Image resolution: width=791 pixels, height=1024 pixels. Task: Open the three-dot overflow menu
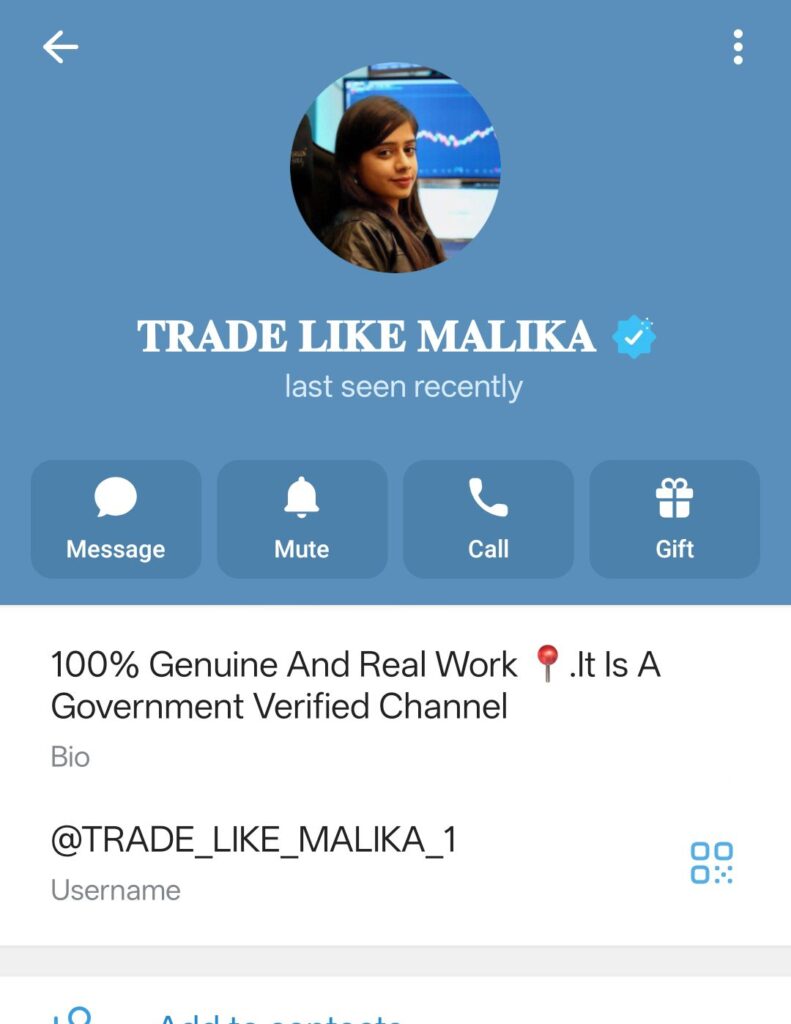click(738, 47)
